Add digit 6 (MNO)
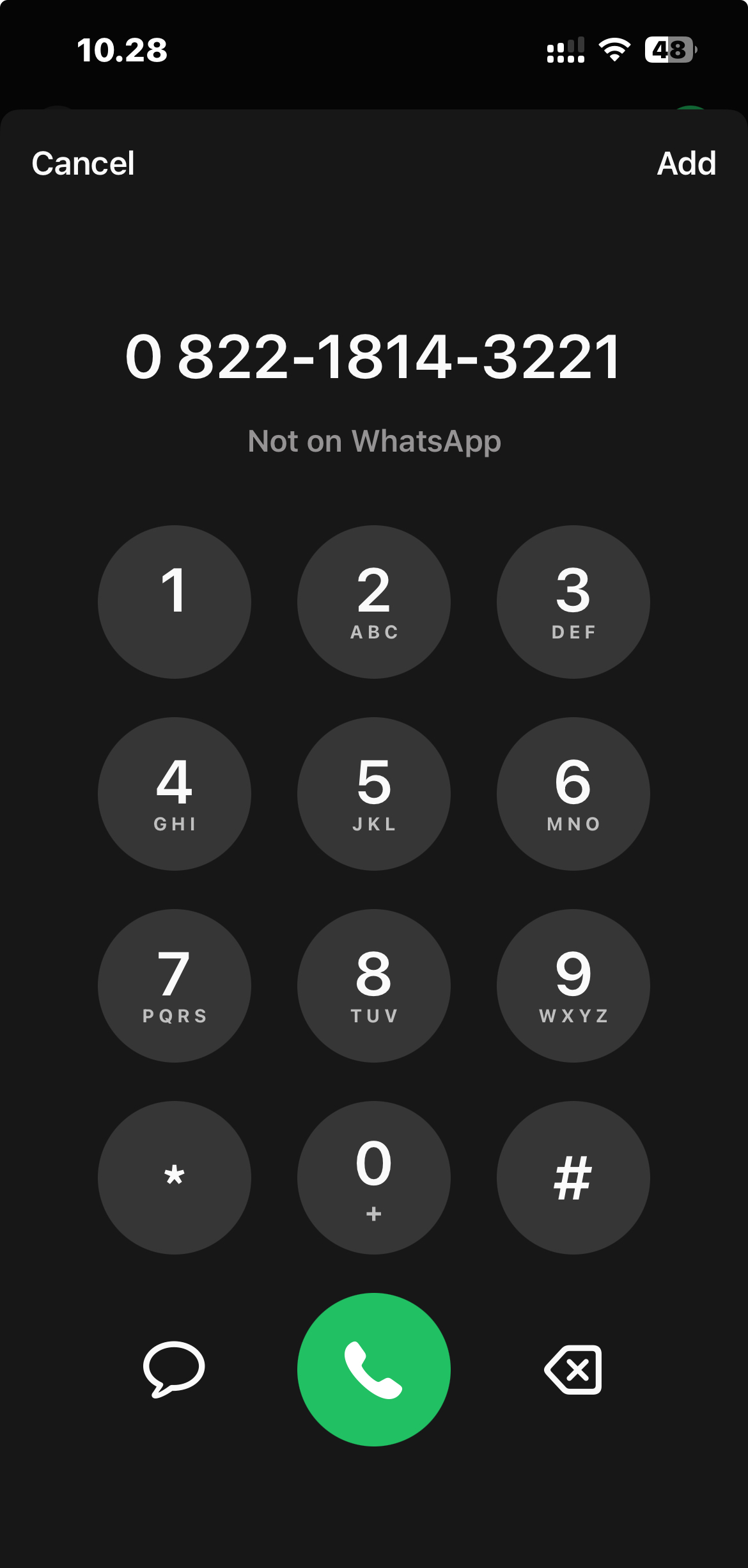Viewport: 748px width, 1568px height. tap(573, 794)
